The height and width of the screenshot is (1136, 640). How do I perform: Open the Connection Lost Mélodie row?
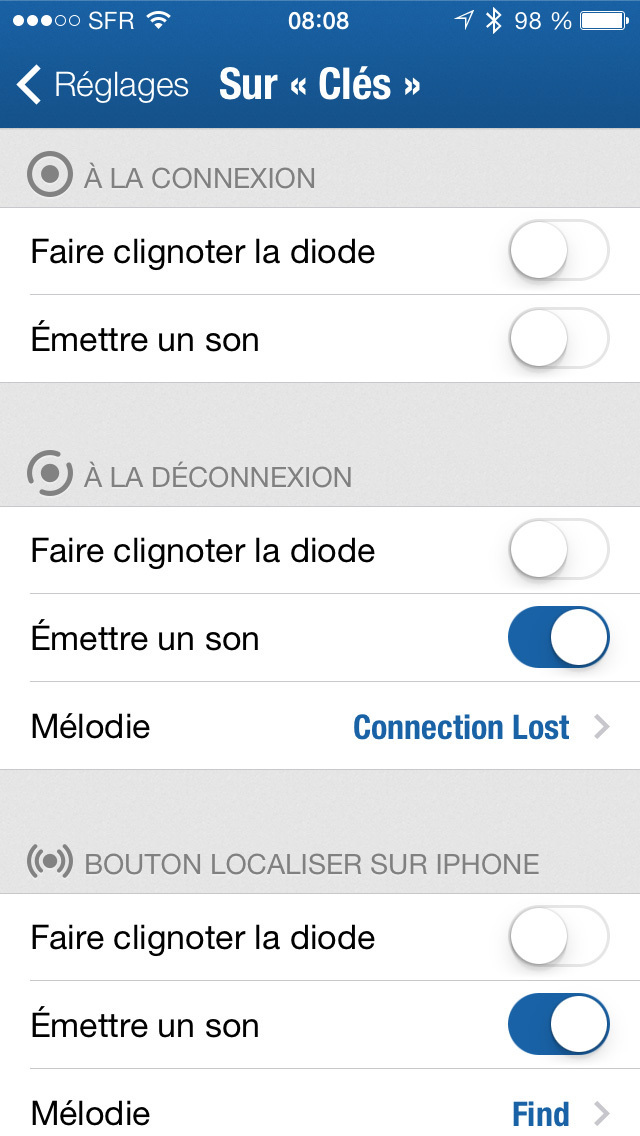[x=320, y=726]
